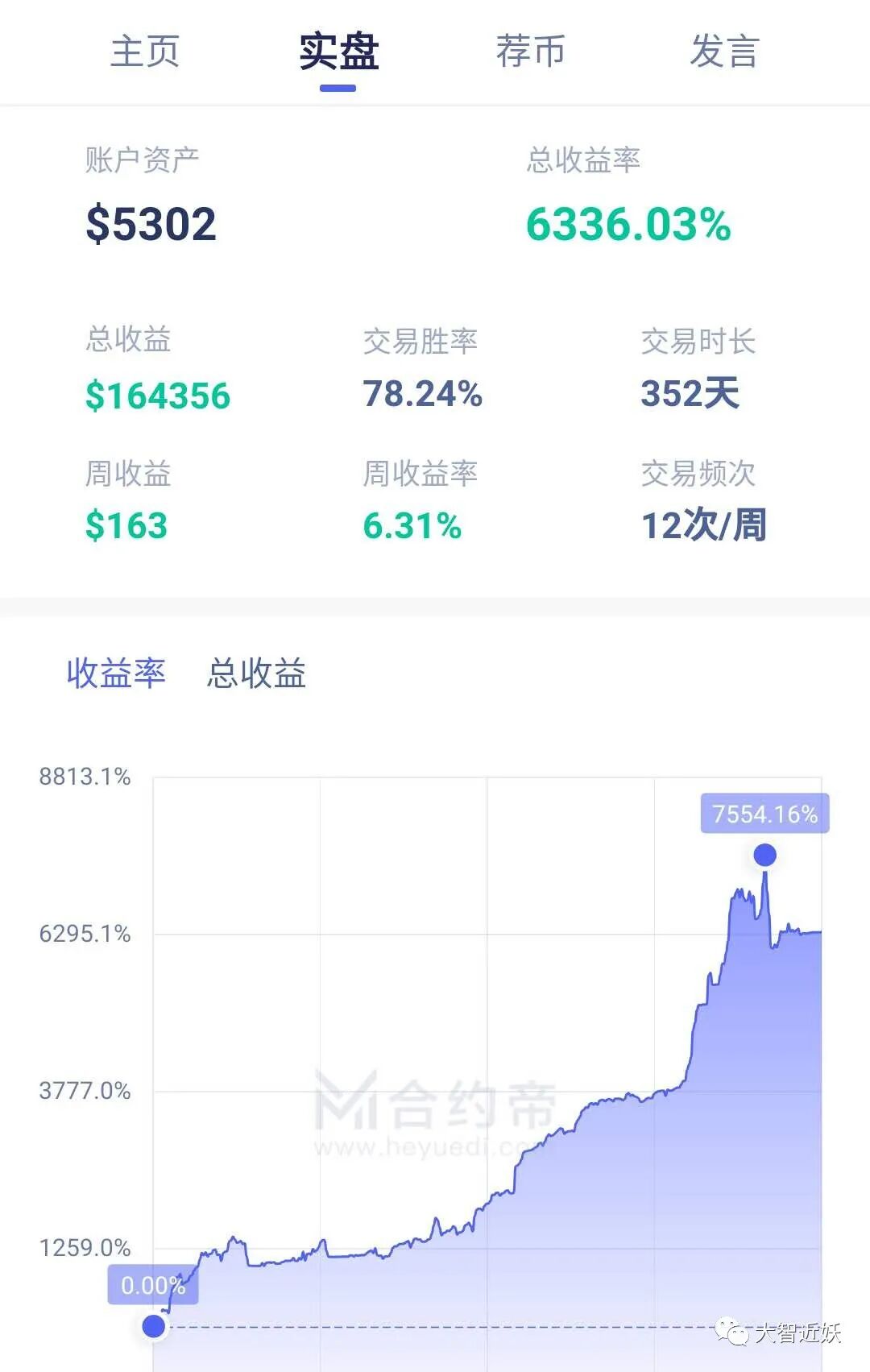Switch to the 主页 tab
Viewport: 870px width, 1372px height.
(145, 52)
